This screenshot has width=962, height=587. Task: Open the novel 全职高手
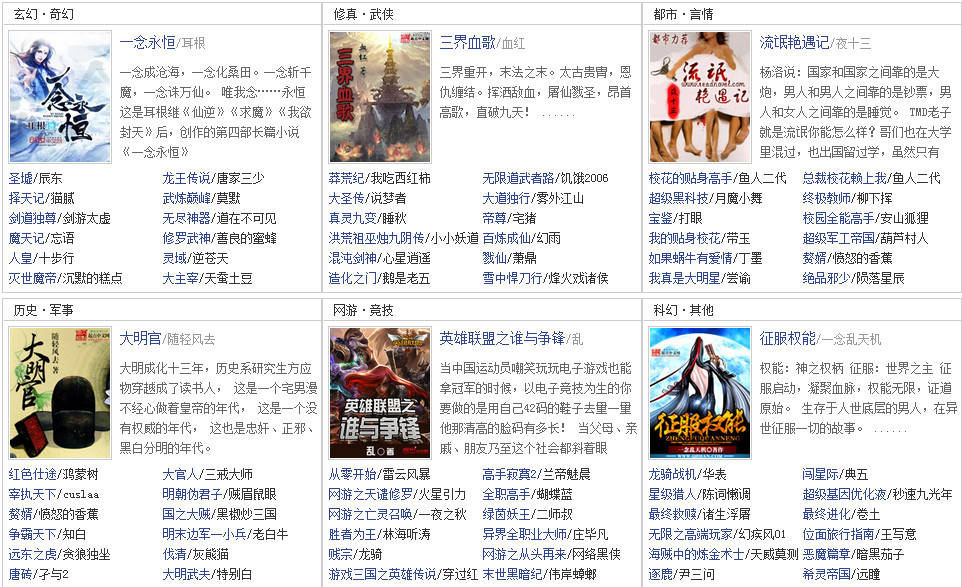pos(507,494)
